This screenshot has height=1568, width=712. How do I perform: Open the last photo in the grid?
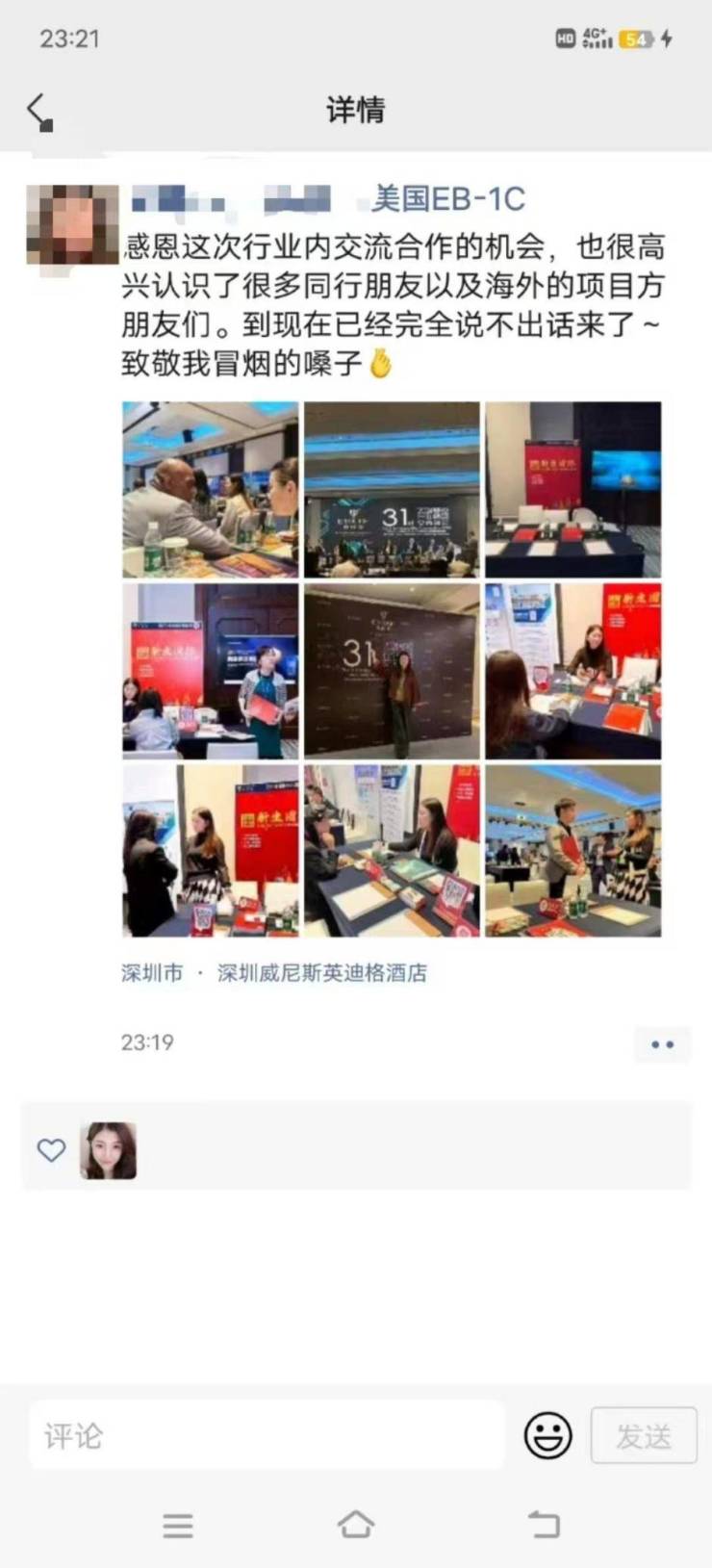pos(572,850)
